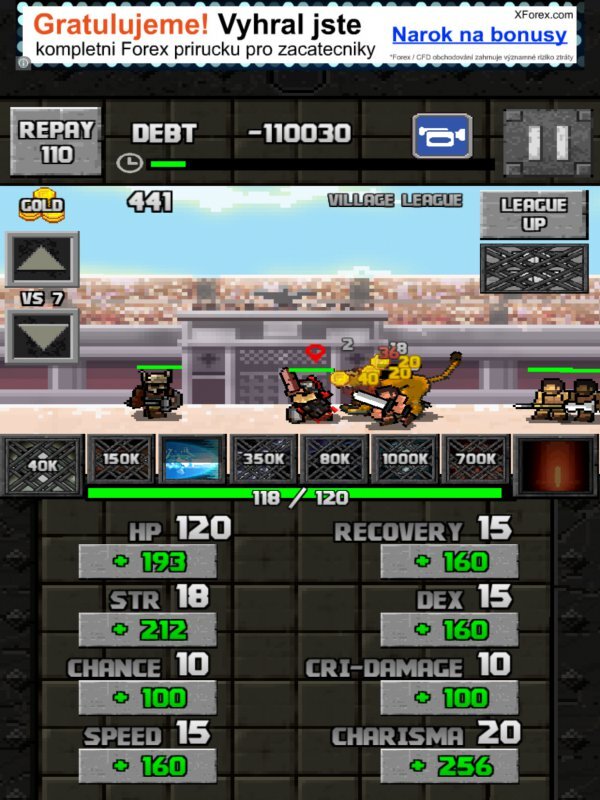This screenshot has width=600, height=800.
Task: Tap the LEAGUE UP button
Action: click(x=533, y=214)
